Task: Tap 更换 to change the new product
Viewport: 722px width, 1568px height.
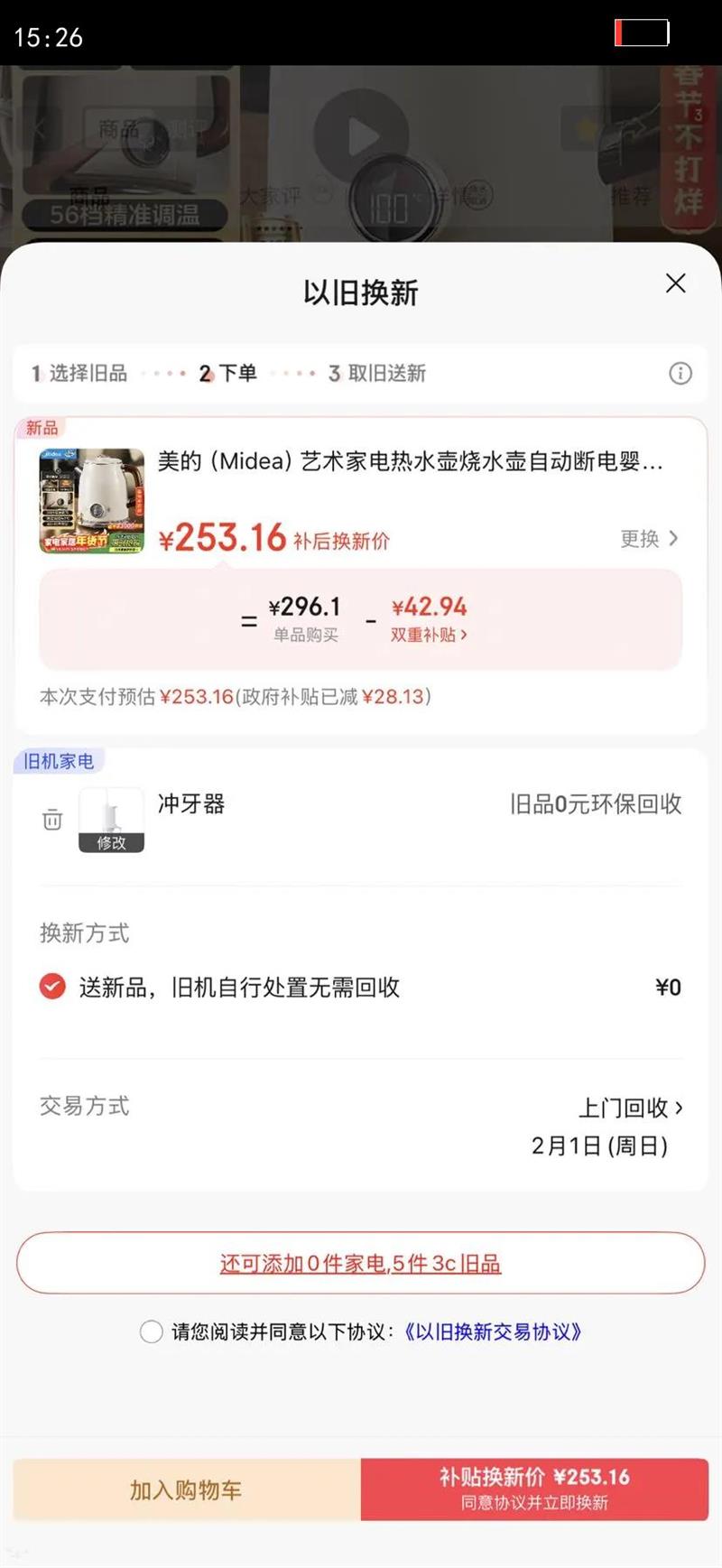Action: click(648, 539)
